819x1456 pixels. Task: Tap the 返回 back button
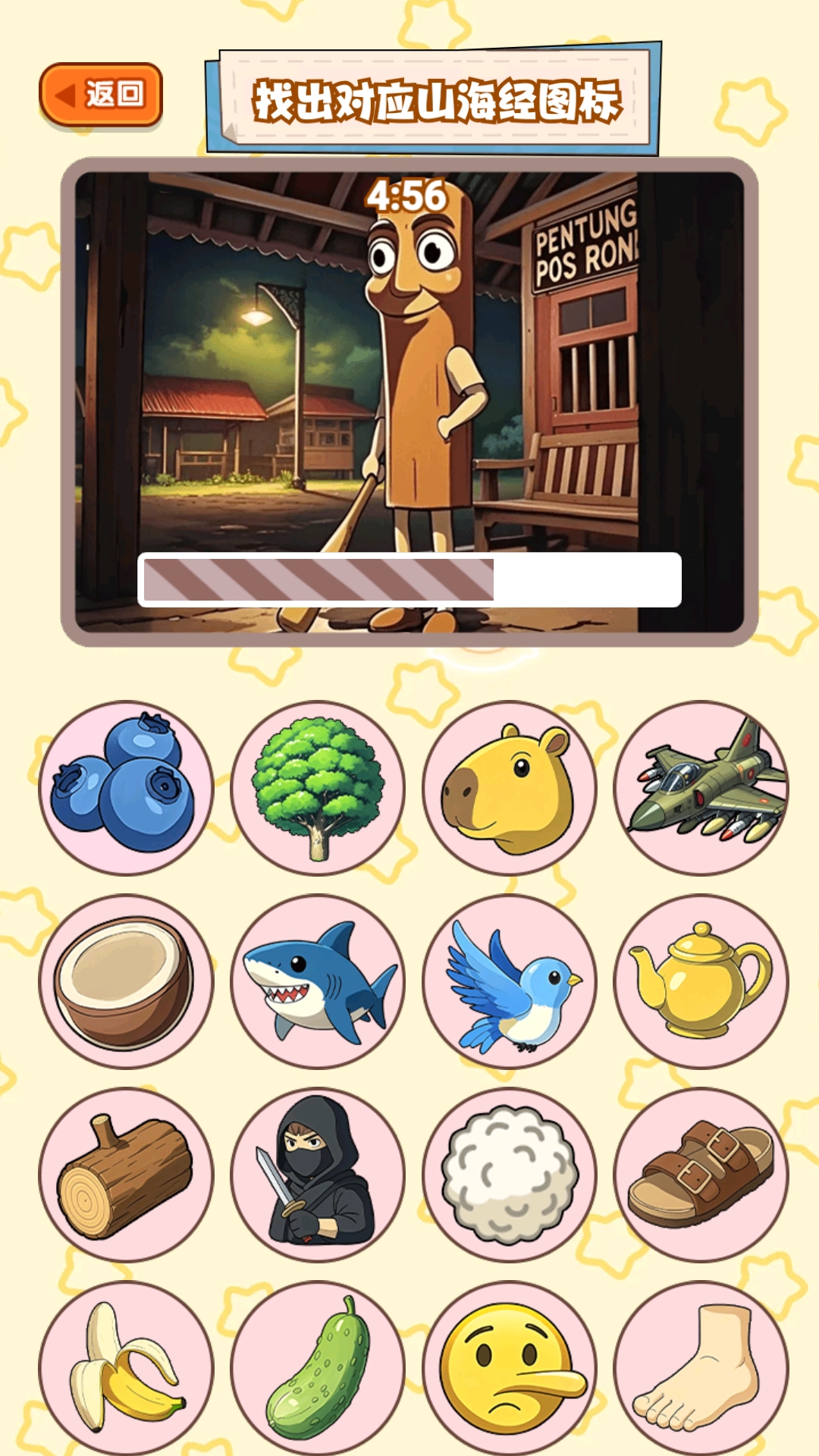click(101, 95)
